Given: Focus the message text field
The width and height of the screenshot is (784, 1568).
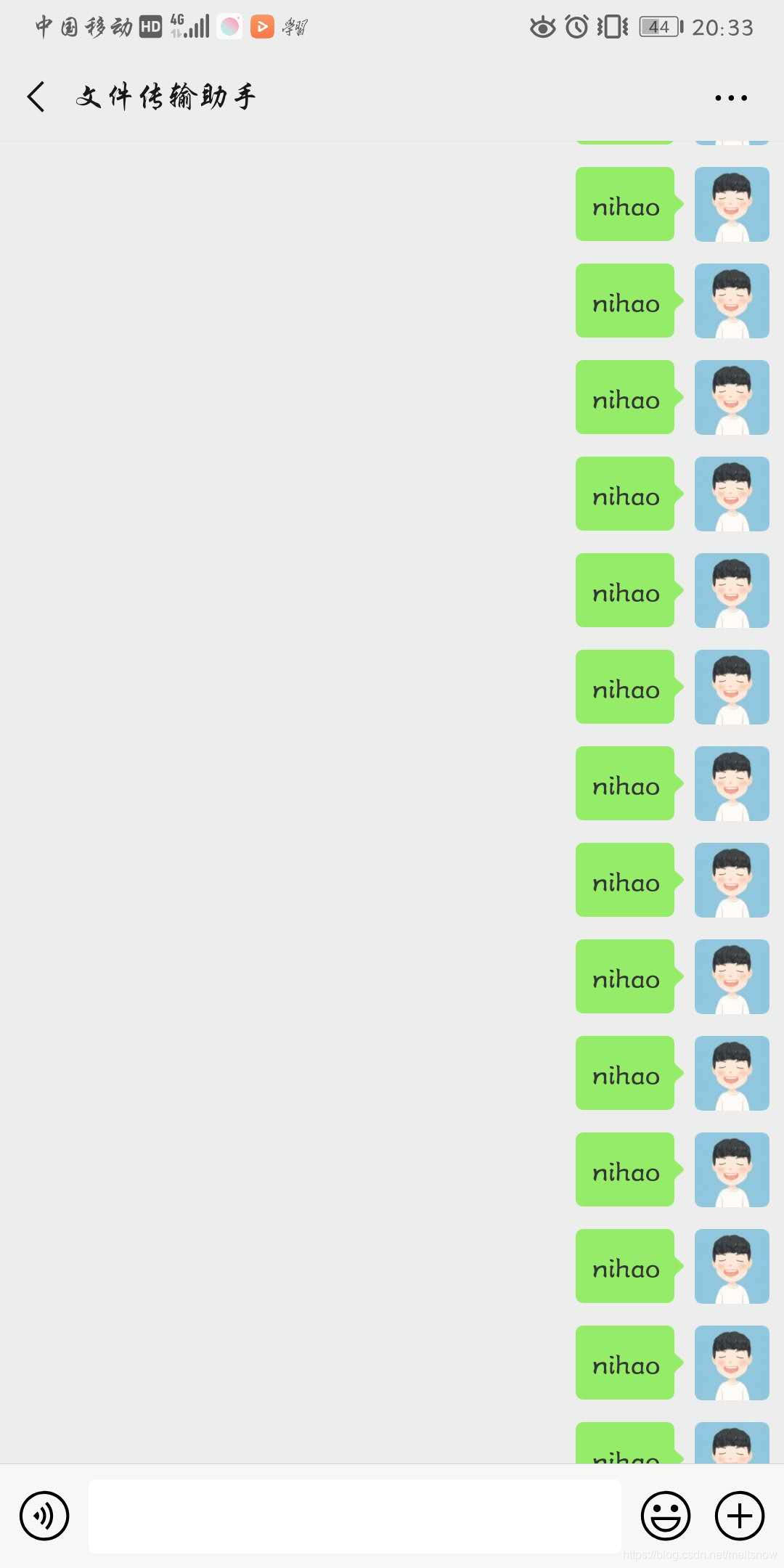Looking at the screenshot, I should 354,1516.
